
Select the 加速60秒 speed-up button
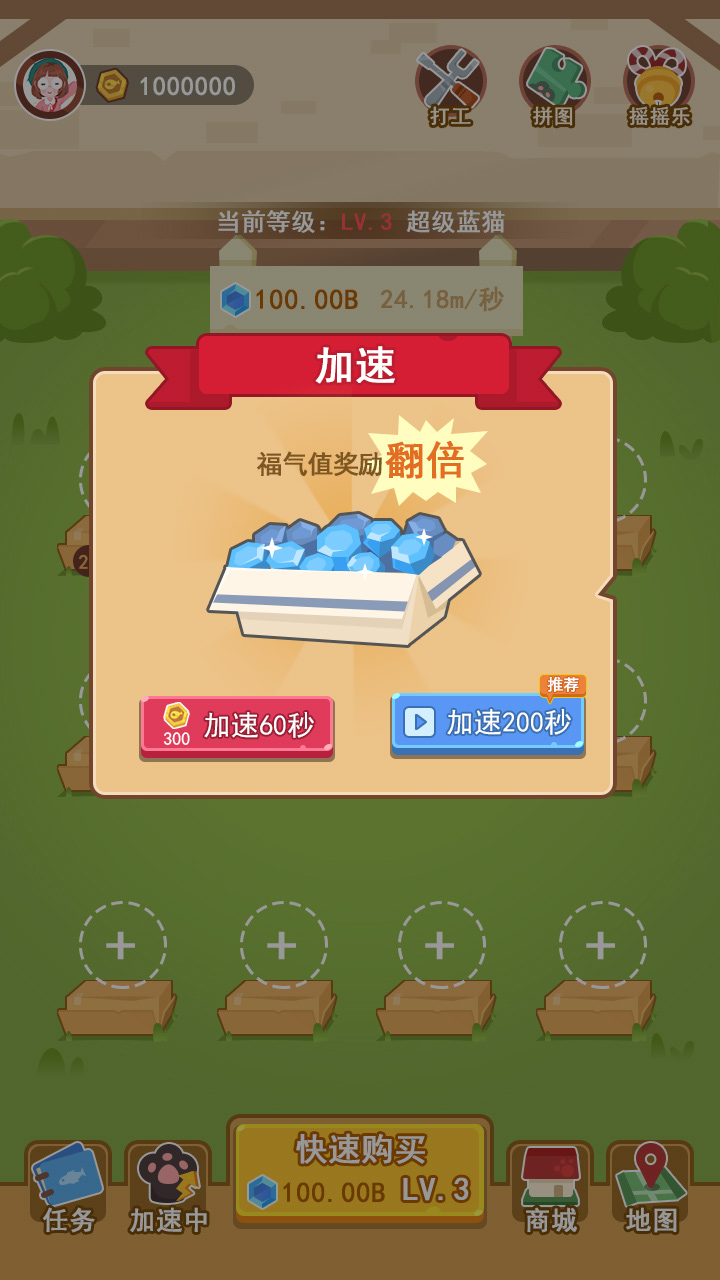(x=236, y=725)
